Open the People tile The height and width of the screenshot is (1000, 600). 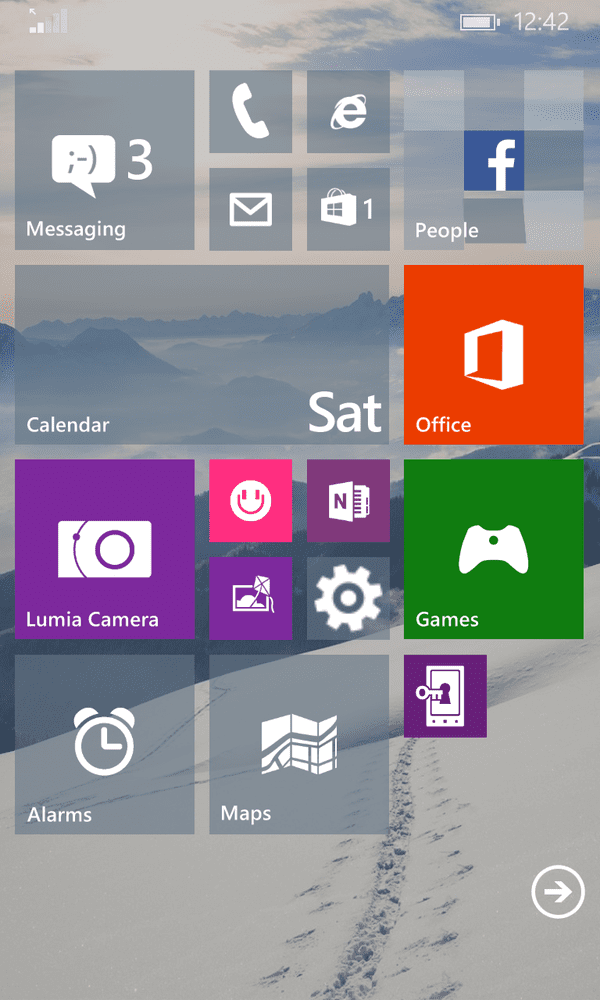(494, 160)
